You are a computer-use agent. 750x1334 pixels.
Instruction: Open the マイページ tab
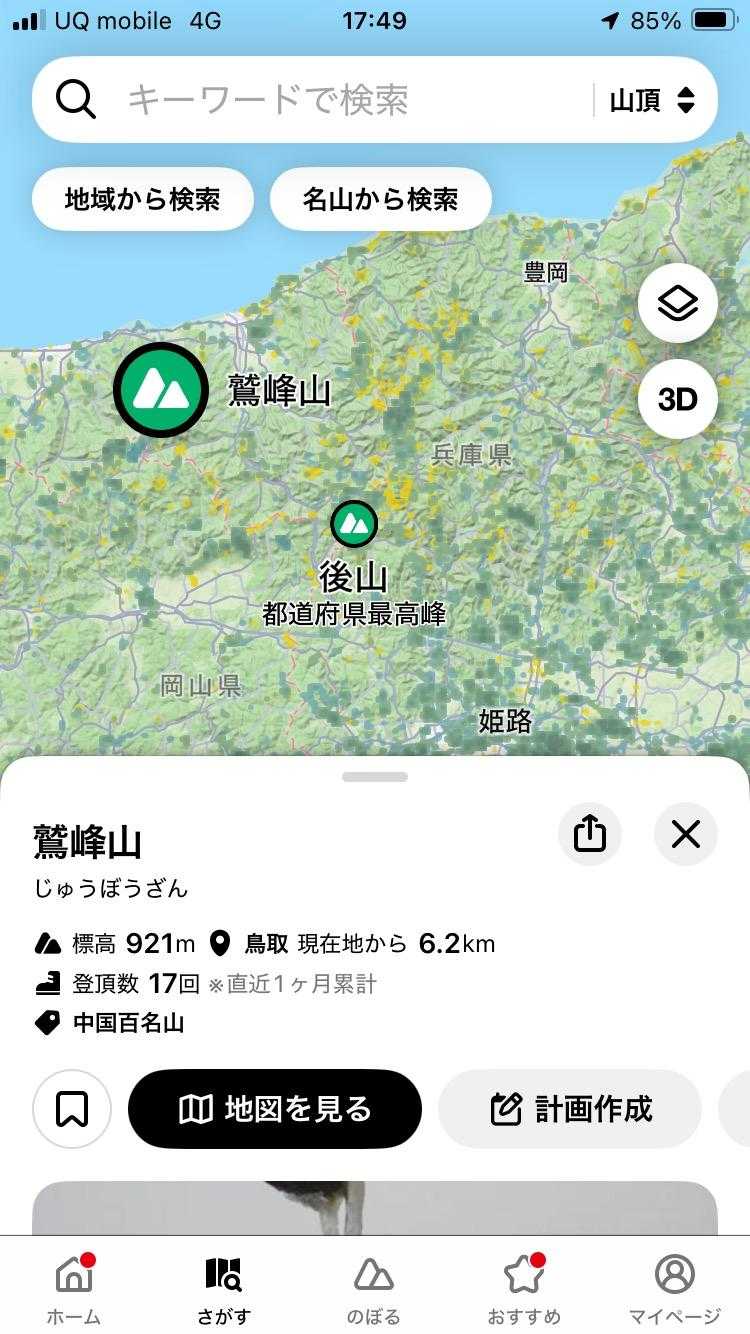click(675, 1288)
